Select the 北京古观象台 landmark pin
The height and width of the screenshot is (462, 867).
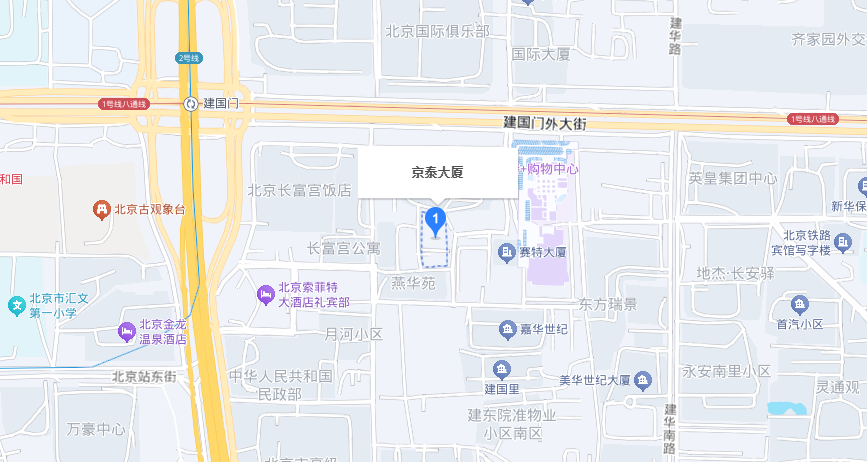102,209
